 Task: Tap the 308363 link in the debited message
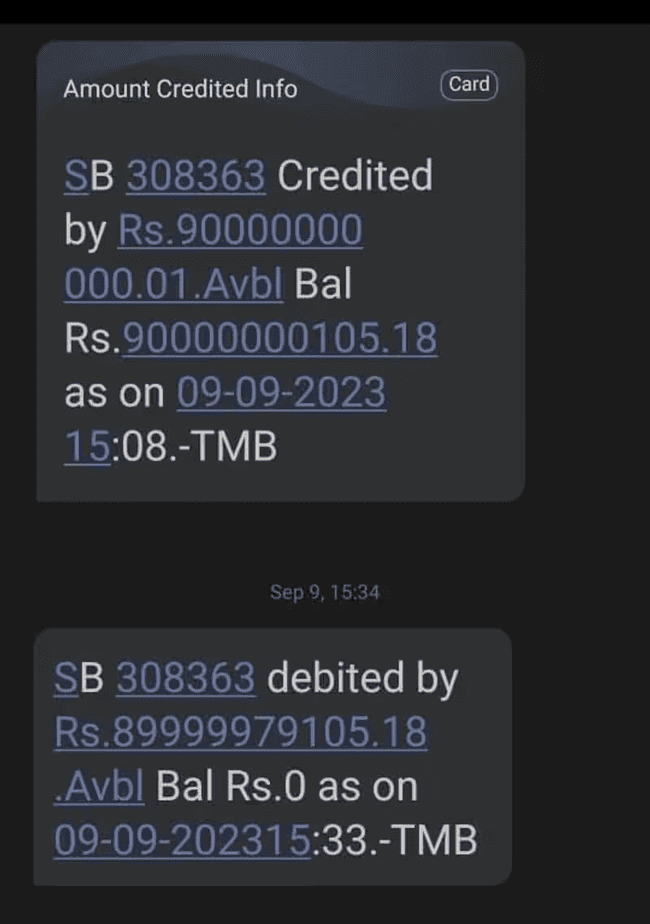pos(186,679)
